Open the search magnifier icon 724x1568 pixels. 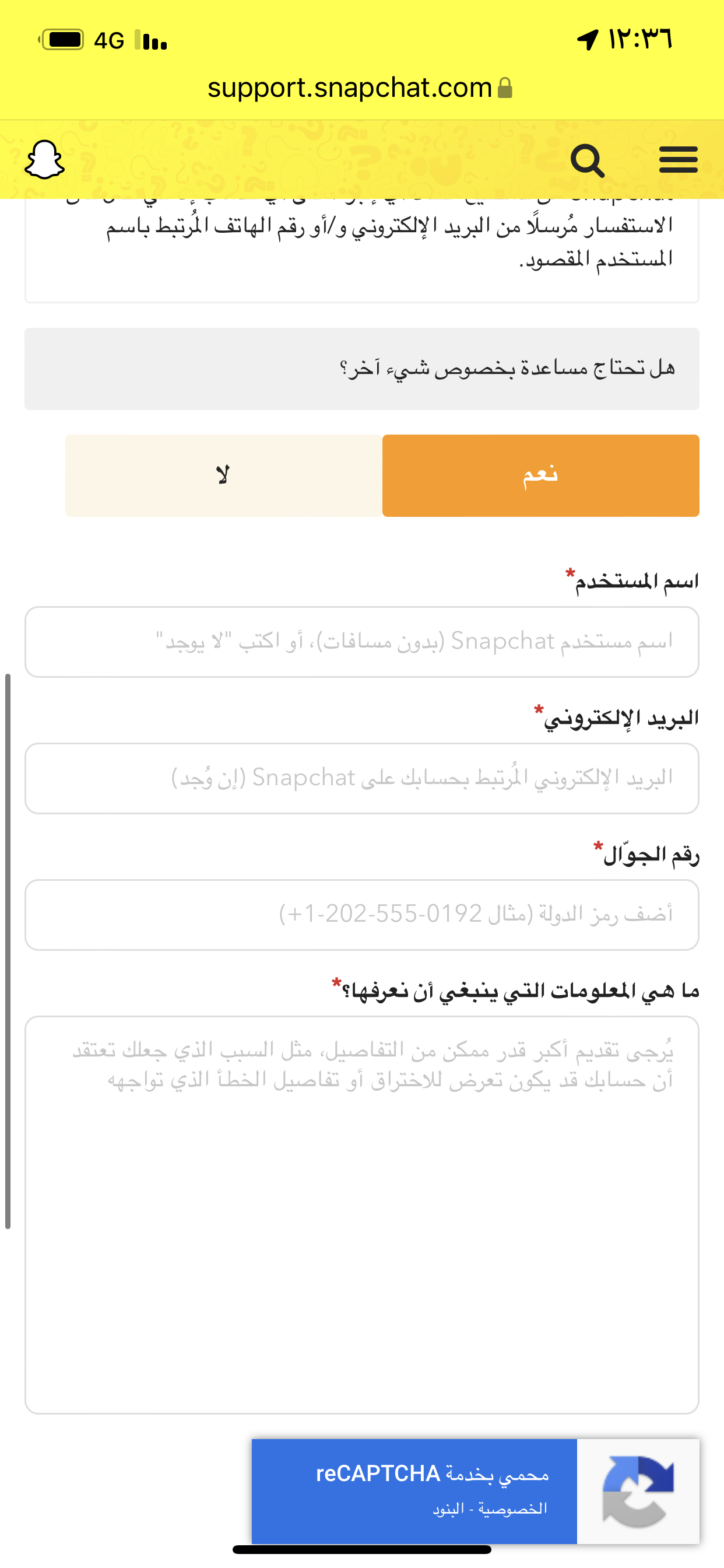(587, 160)
